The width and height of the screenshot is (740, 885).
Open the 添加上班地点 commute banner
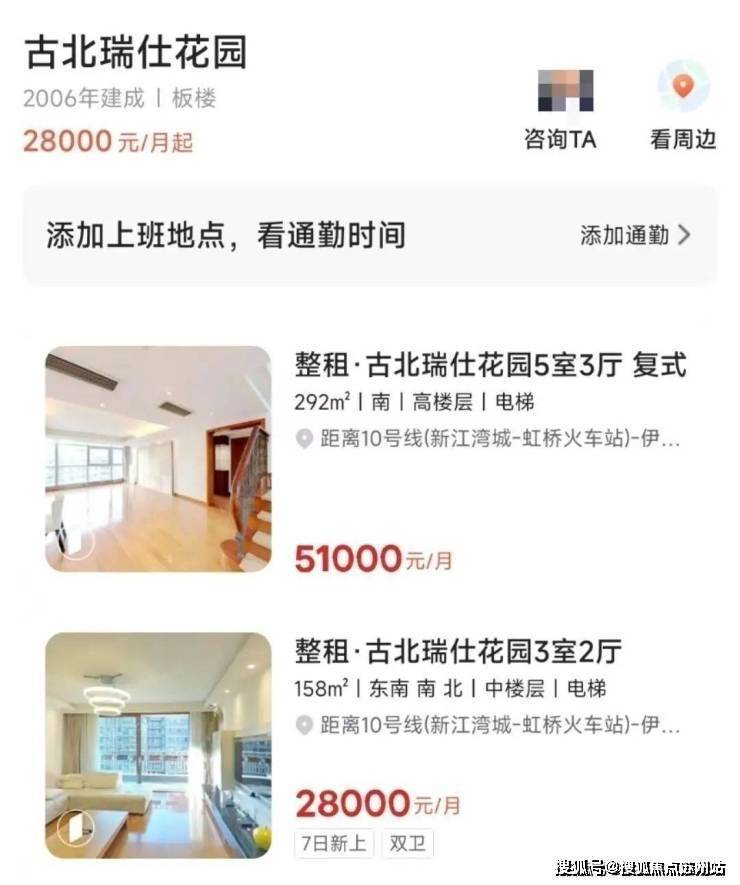click(230, 237)
